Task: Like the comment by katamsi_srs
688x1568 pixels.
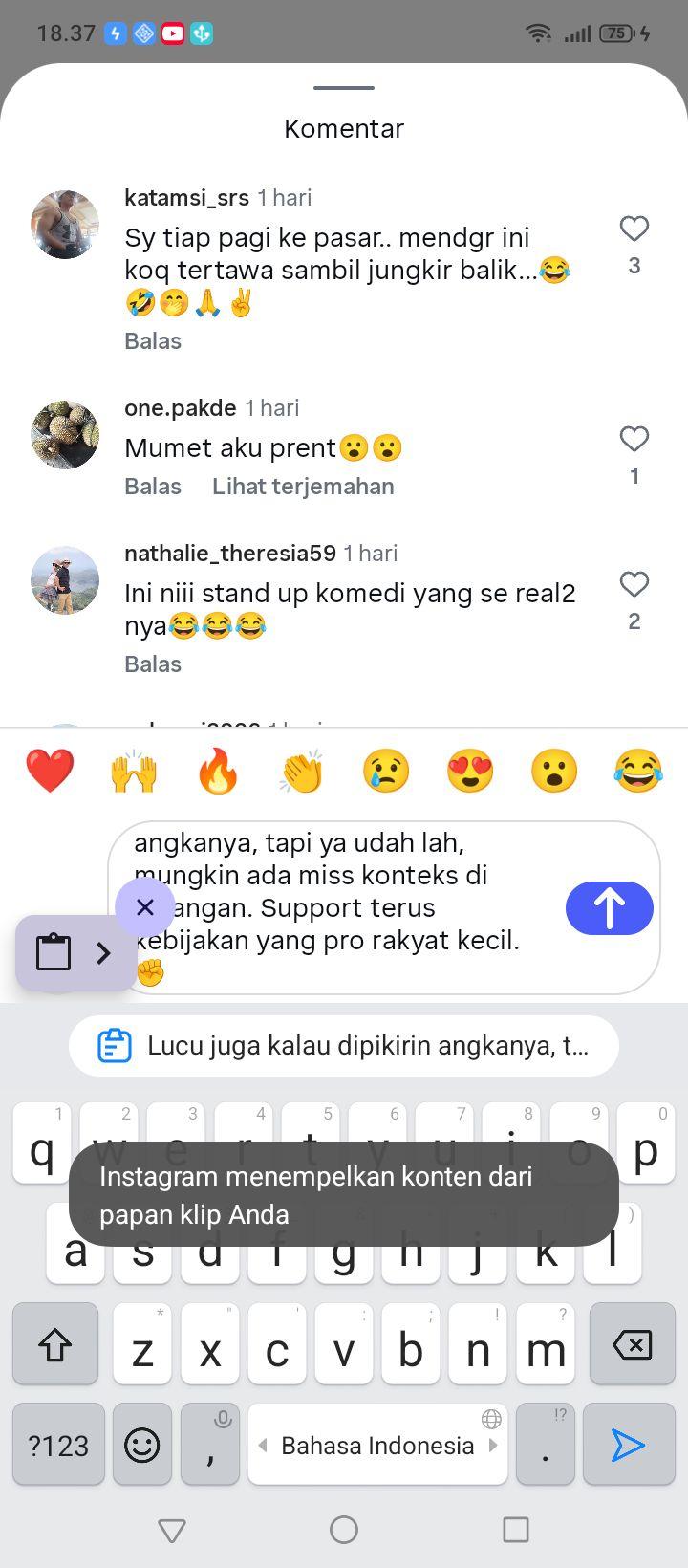Action: pyautogui.click(x=634, y=229)
